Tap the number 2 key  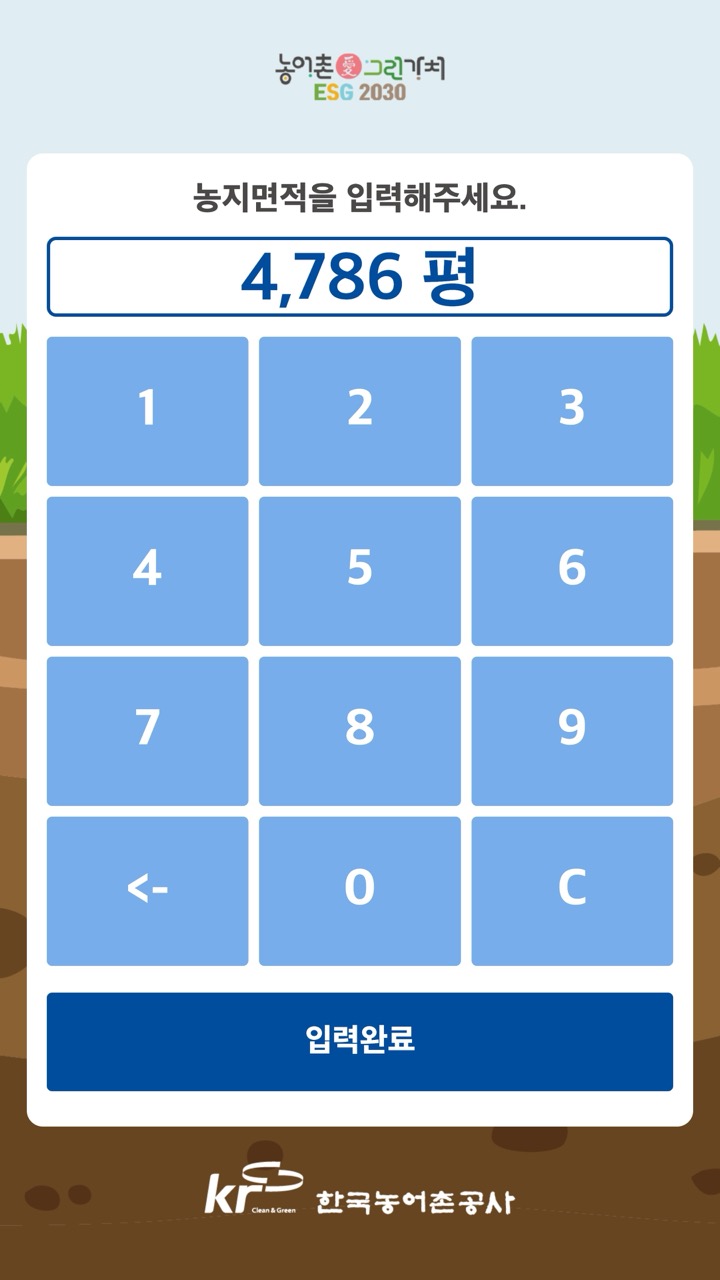pyautogui.click(x=360, y=410)
